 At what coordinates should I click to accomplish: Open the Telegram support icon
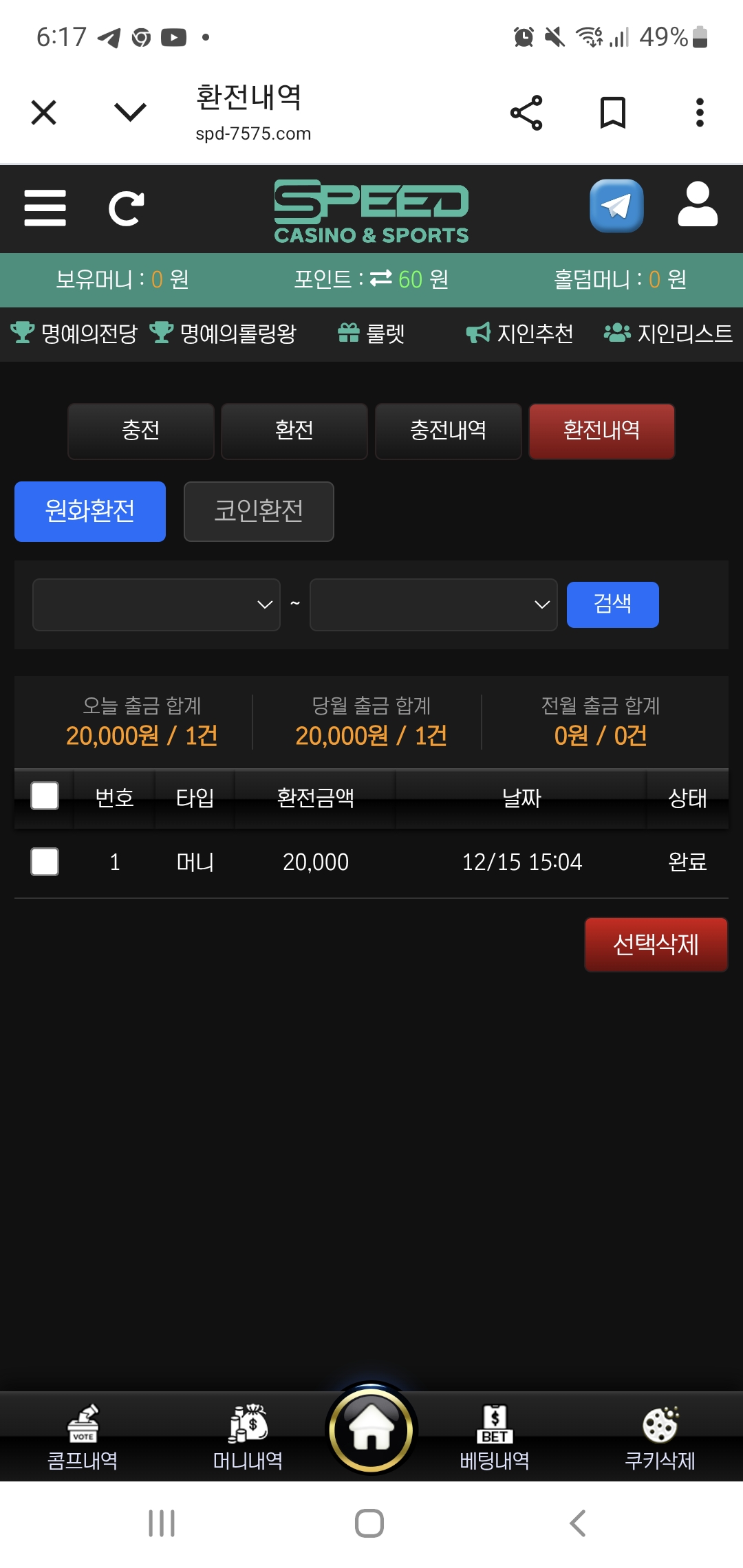[616, 206]
